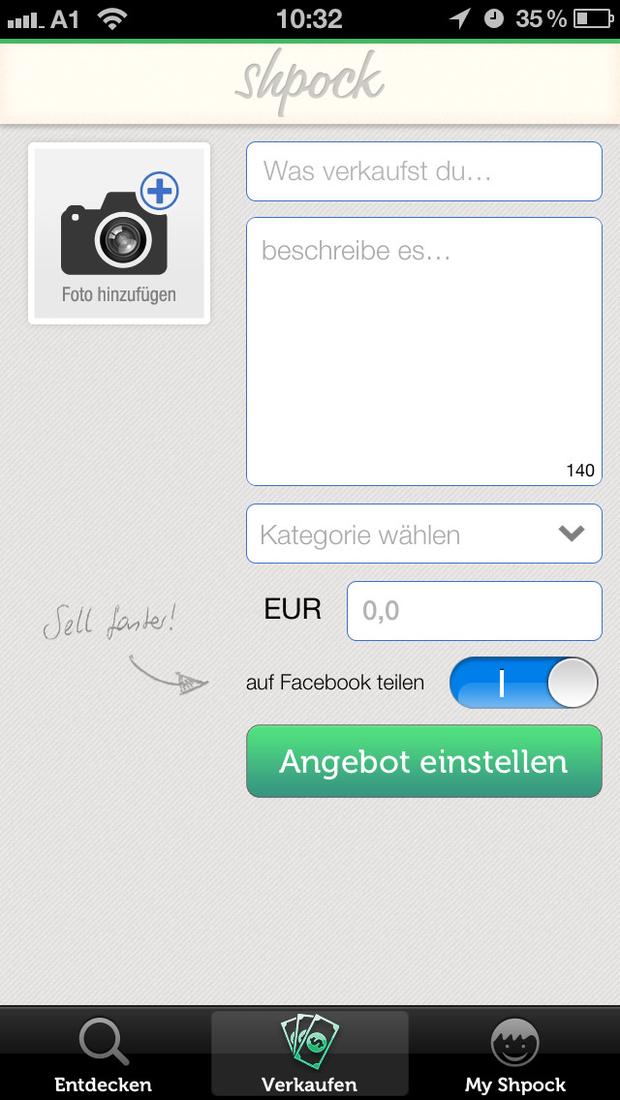Enter a price in the EUR field
The height and width of the screenshot is (1100, 620).
click(x=474, y=611)
